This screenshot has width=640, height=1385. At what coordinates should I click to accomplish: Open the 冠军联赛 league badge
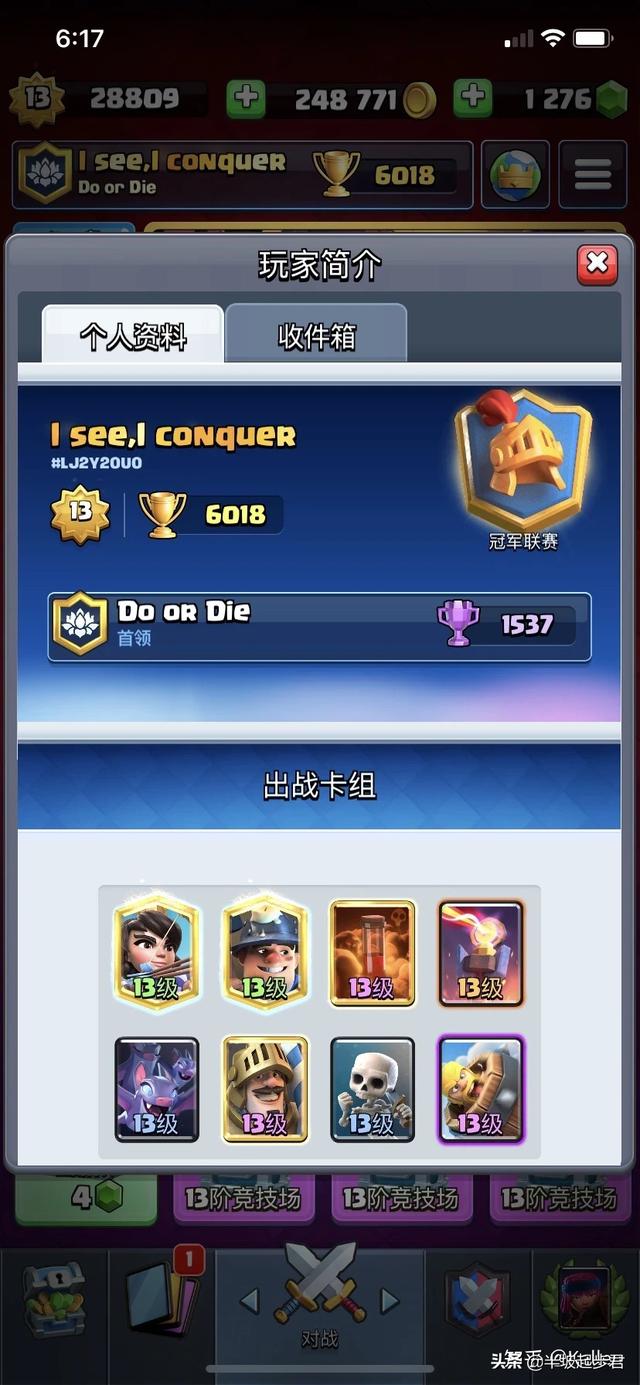(x=522, y=460)
